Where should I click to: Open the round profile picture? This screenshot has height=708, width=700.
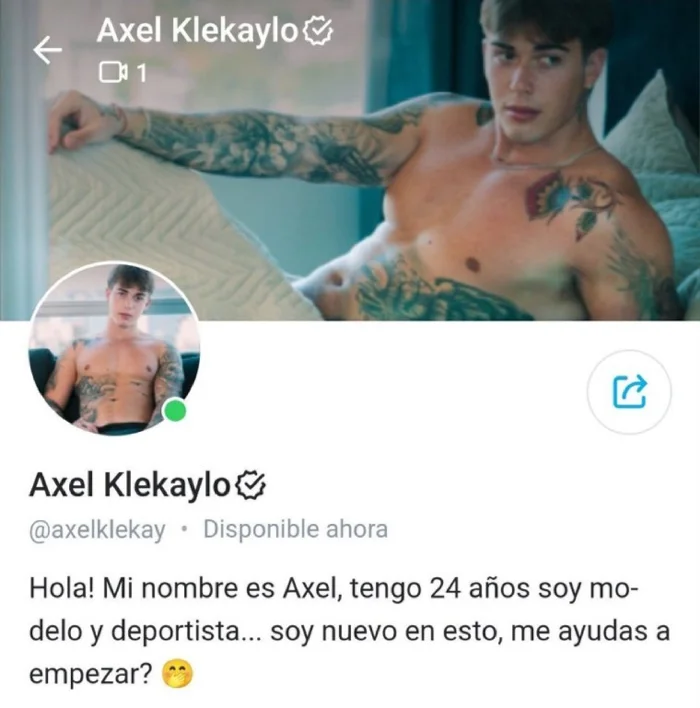coord(113,349)
